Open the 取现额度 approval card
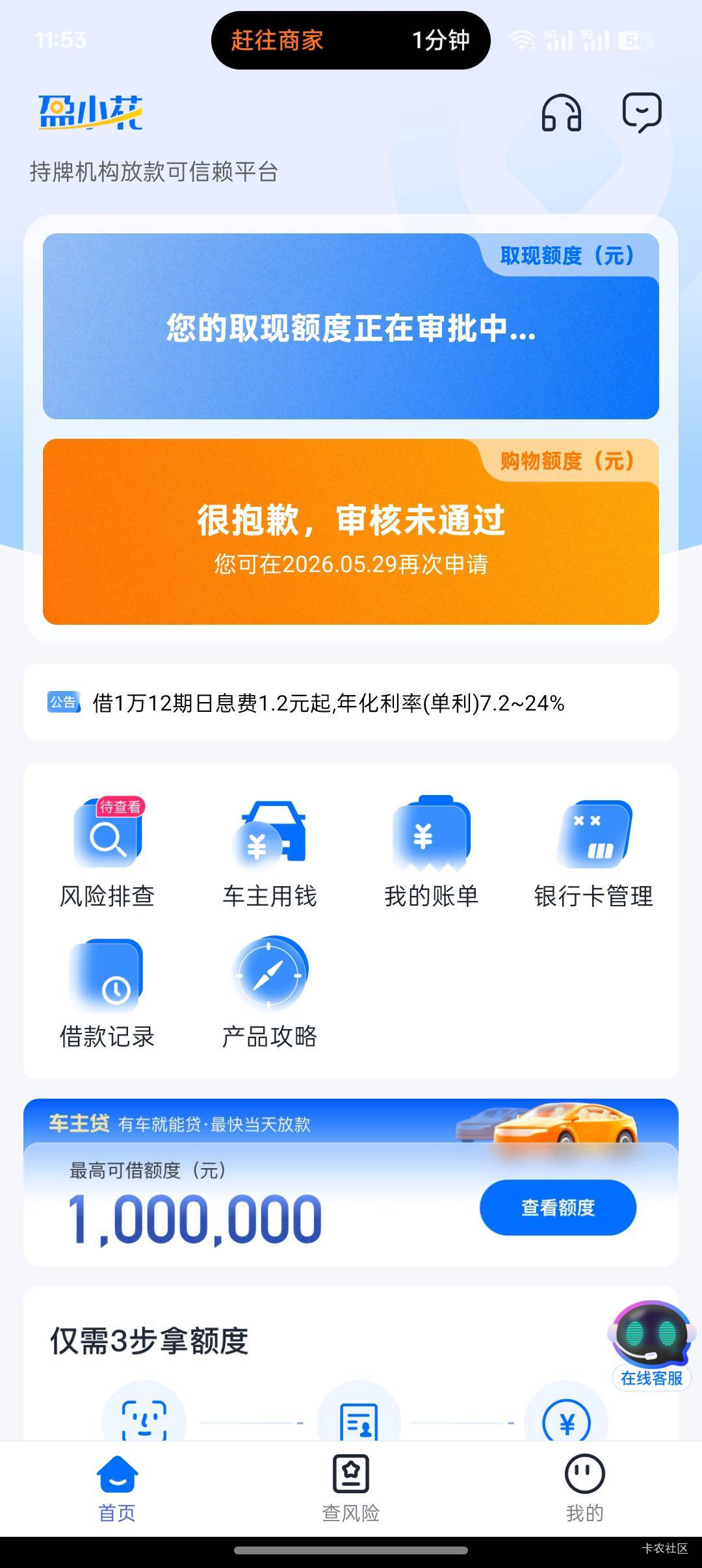The width and height of the screenshot is (702, 1568). [x=351, y=326]
